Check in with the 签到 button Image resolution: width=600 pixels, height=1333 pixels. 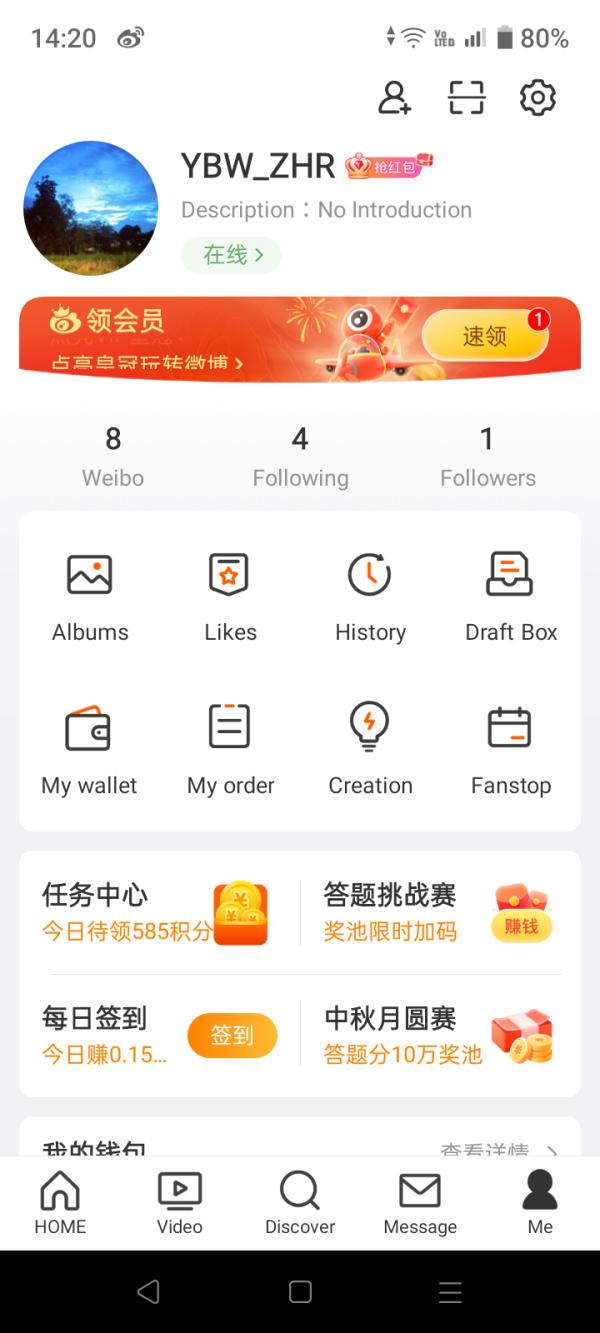pos(232,1035)
